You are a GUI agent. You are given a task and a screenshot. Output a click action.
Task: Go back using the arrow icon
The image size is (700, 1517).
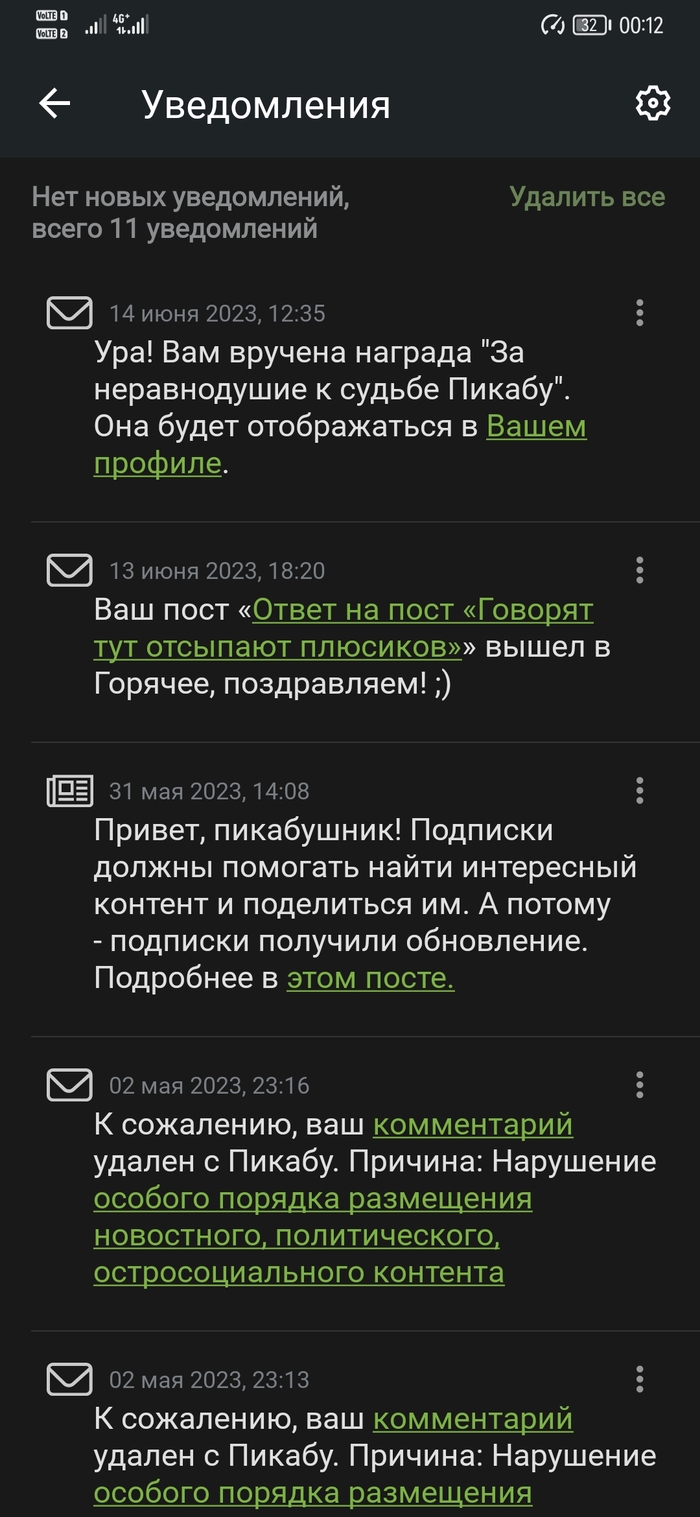[x=54, y=103]
